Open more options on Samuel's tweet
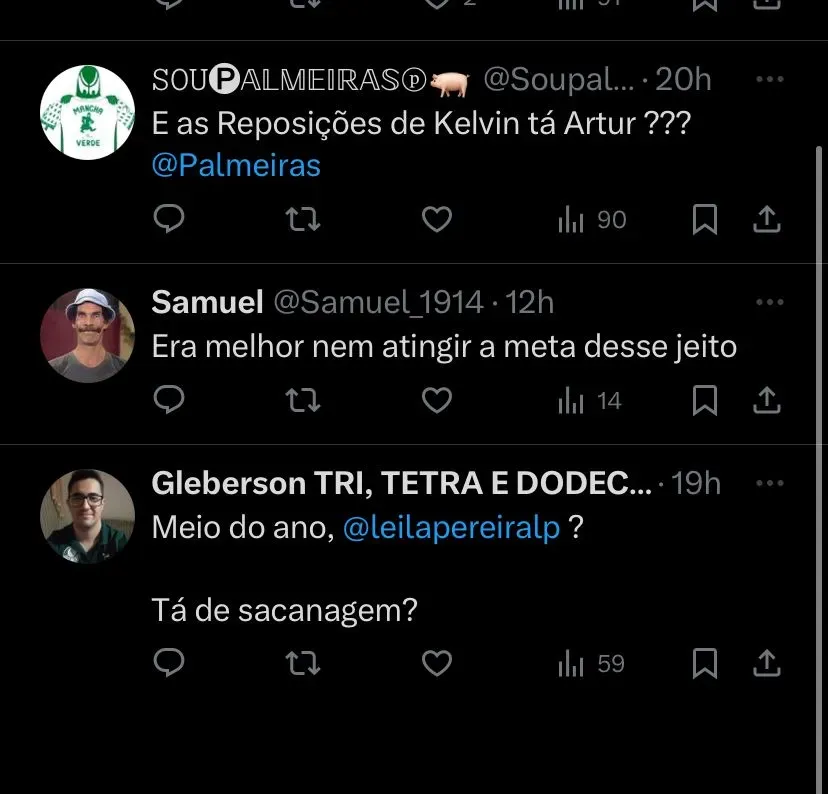Image resolution: width=828 pixels, height=794 pixels. pyautogui.click(x=769, y=301)
